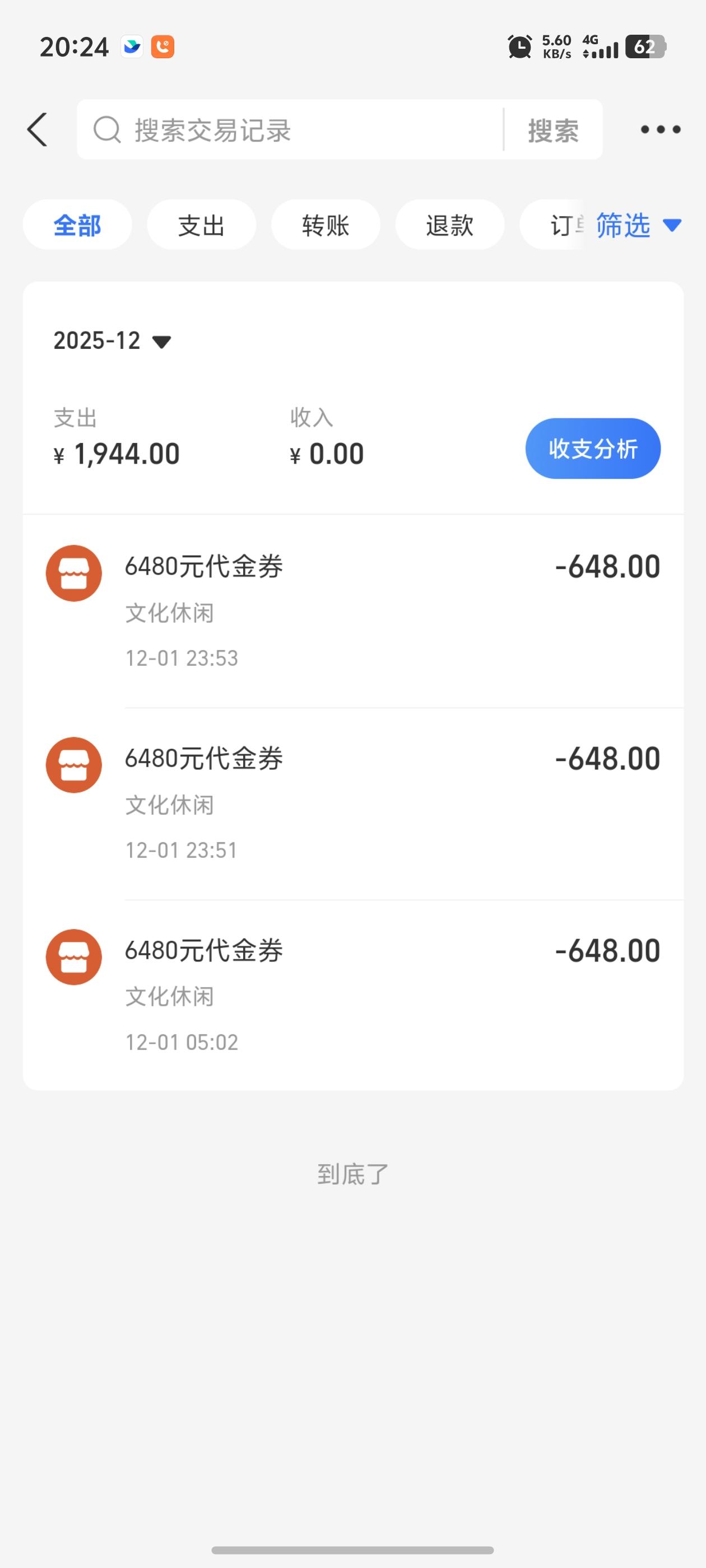This screenshot has width=706, height=1568.
Task: Switch to the 支出 filter
Action: (x=201, y=225)
